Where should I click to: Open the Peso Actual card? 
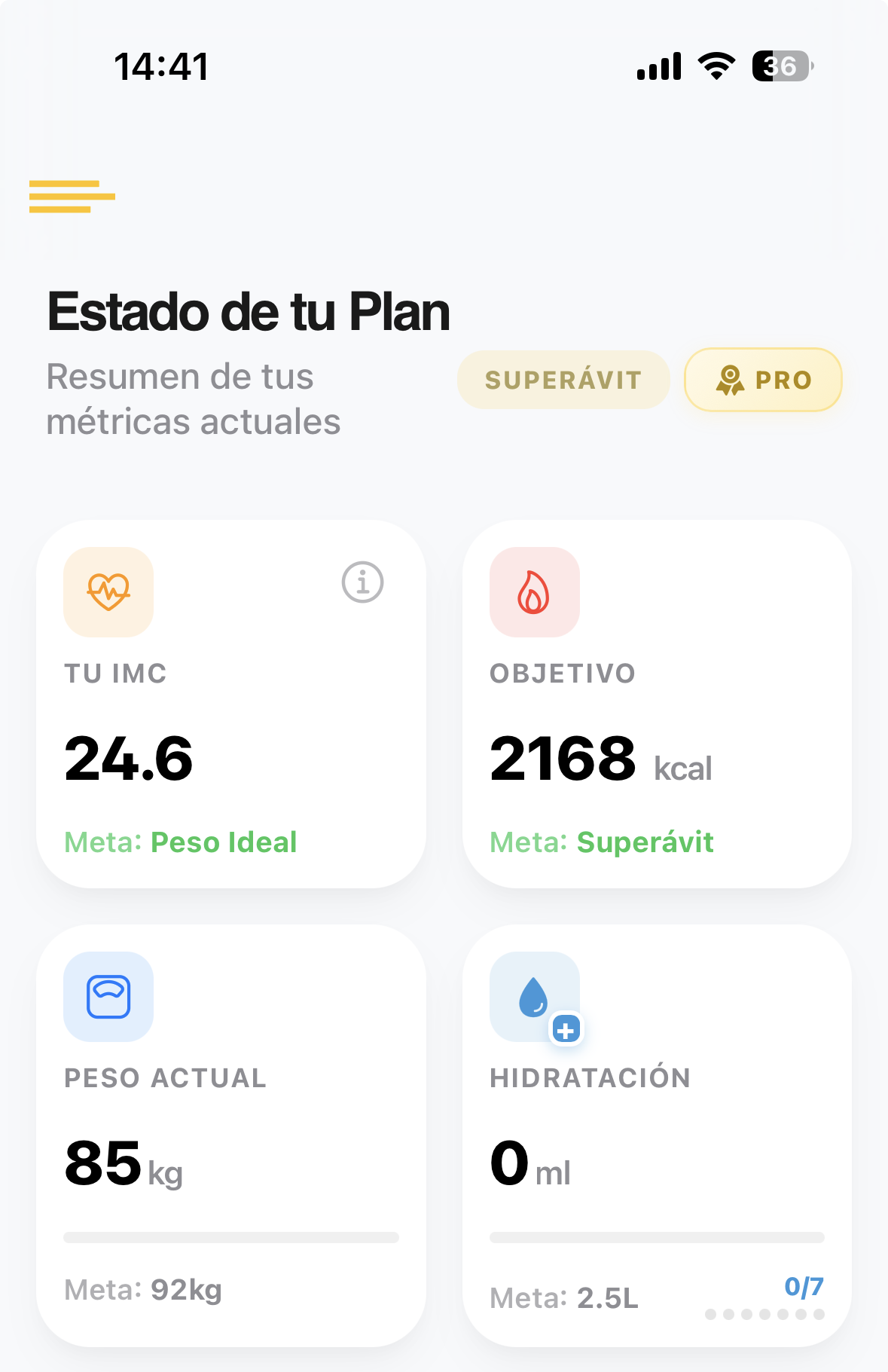[x=230, y=1153]
